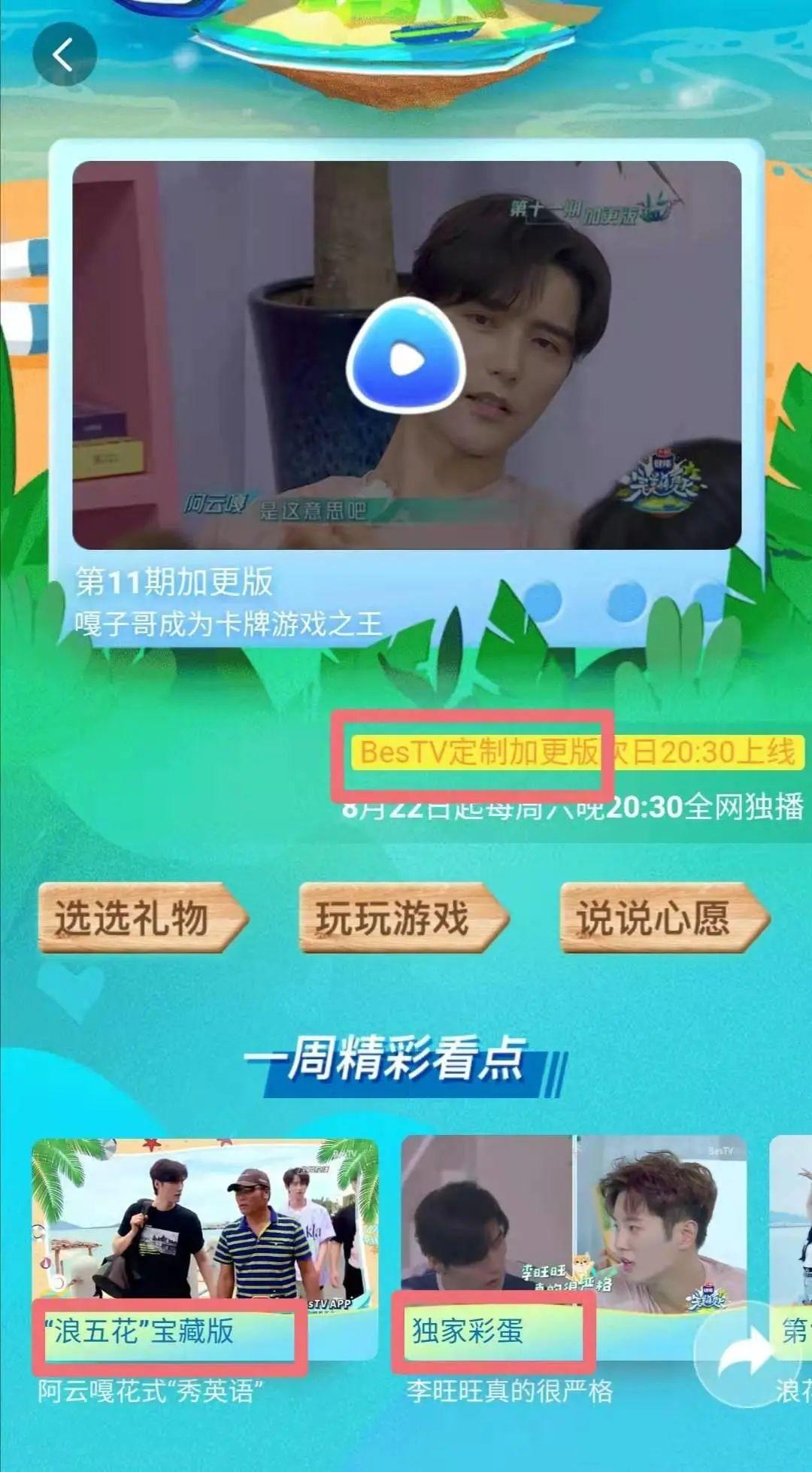This screenshot has height=1472, width=812.
Task: Open the “浪五花”宝藏版 highlight card
Action: (205, 1249)
